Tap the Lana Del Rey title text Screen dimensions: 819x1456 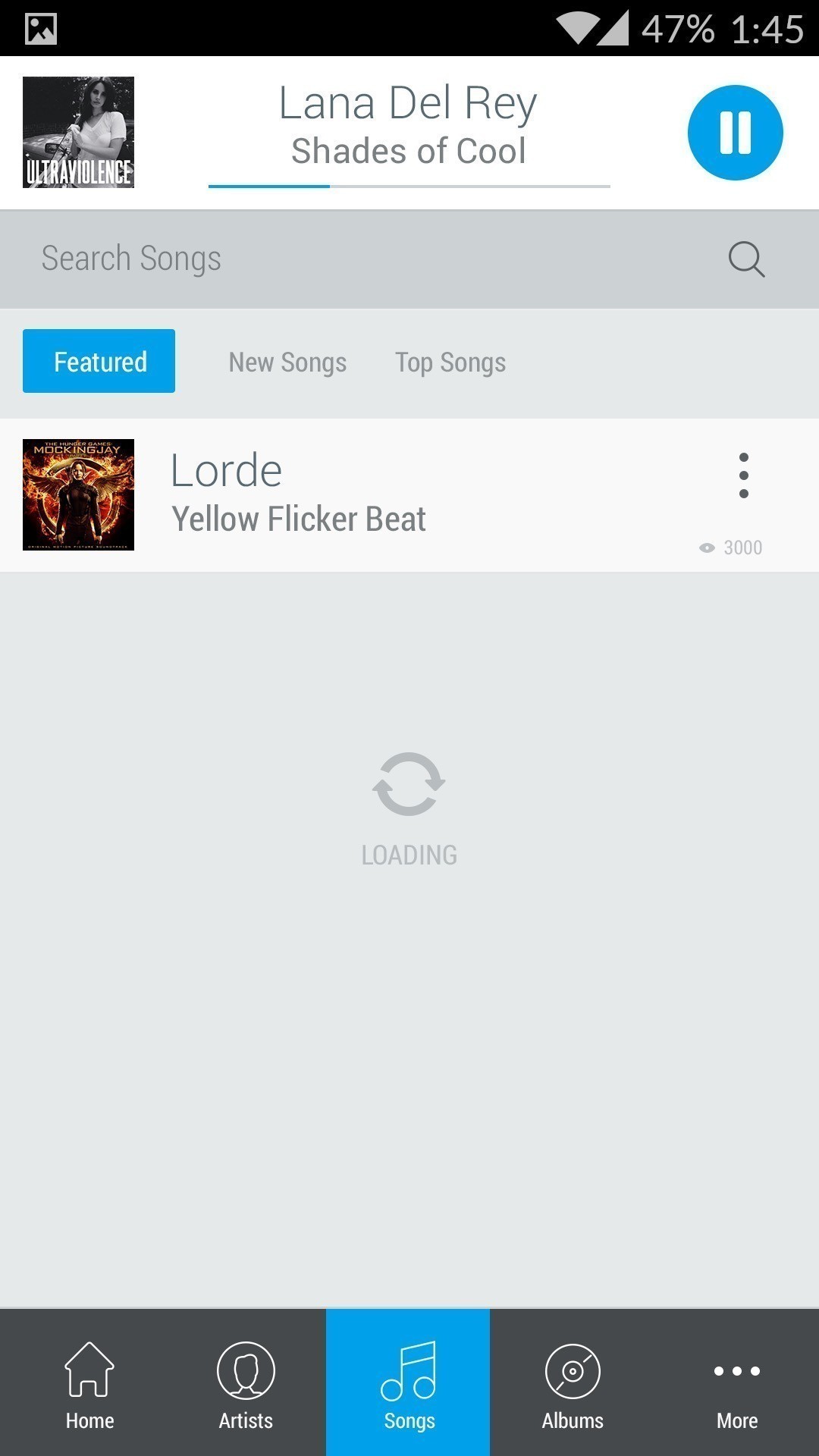point(408,102)
